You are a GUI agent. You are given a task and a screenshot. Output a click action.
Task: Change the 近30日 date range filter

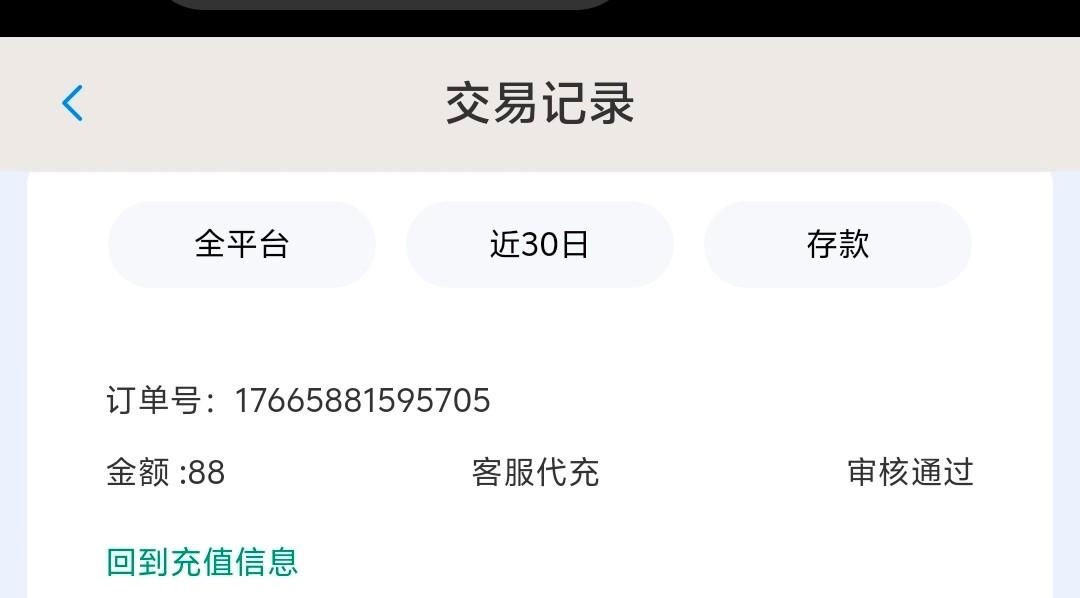(x=539, y=244)
